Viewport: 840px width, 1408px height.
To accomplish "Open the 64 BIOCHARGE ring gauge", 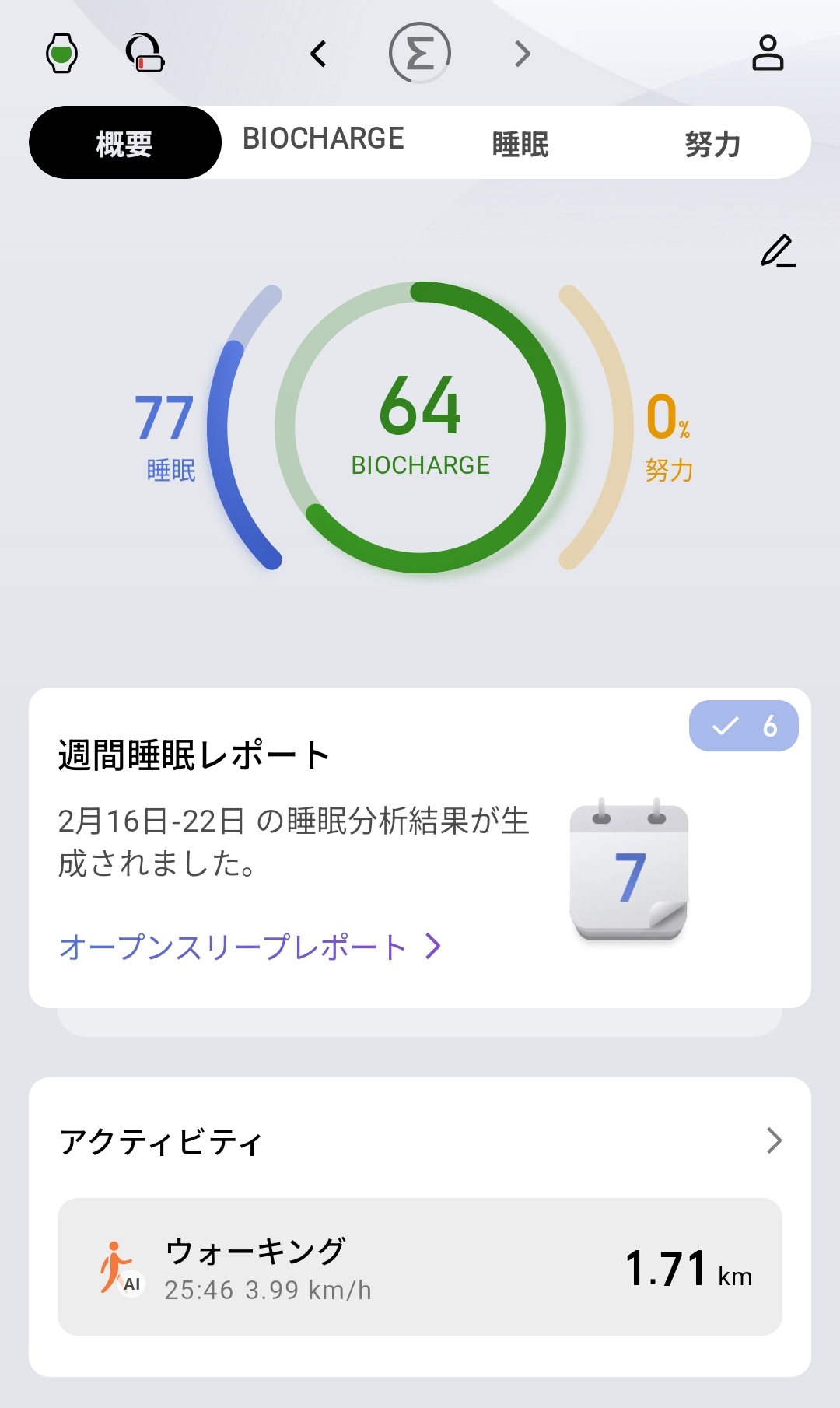I will [420, 427].
